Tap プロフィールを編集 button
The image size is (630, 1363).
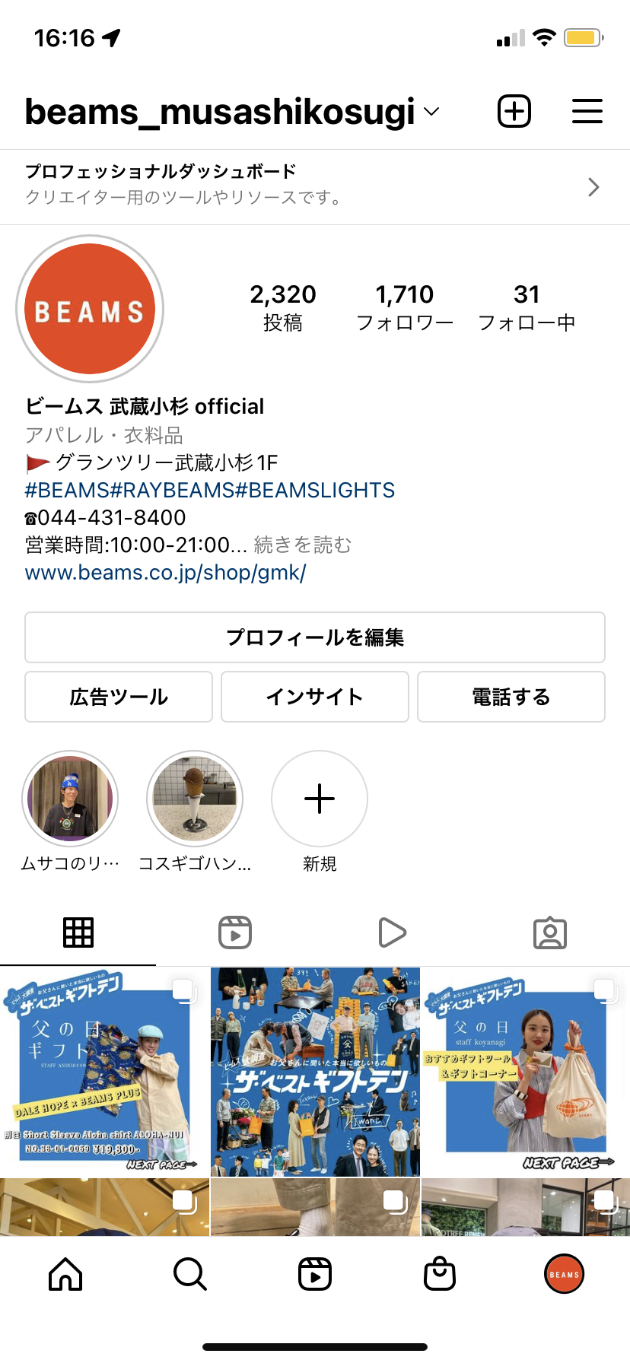tap(314, 637)
